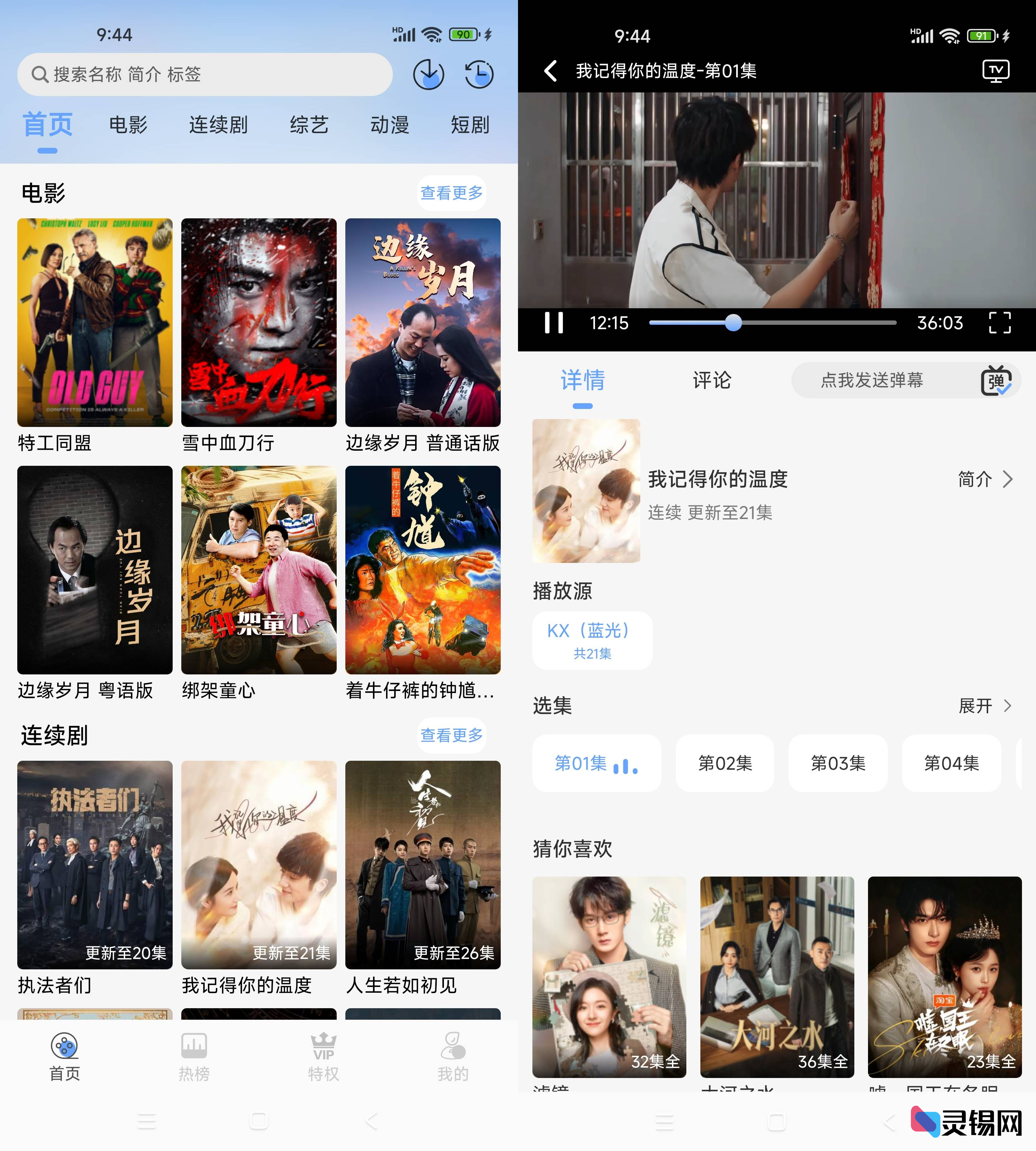Select the 连续剧 category tab

(218, 125)
